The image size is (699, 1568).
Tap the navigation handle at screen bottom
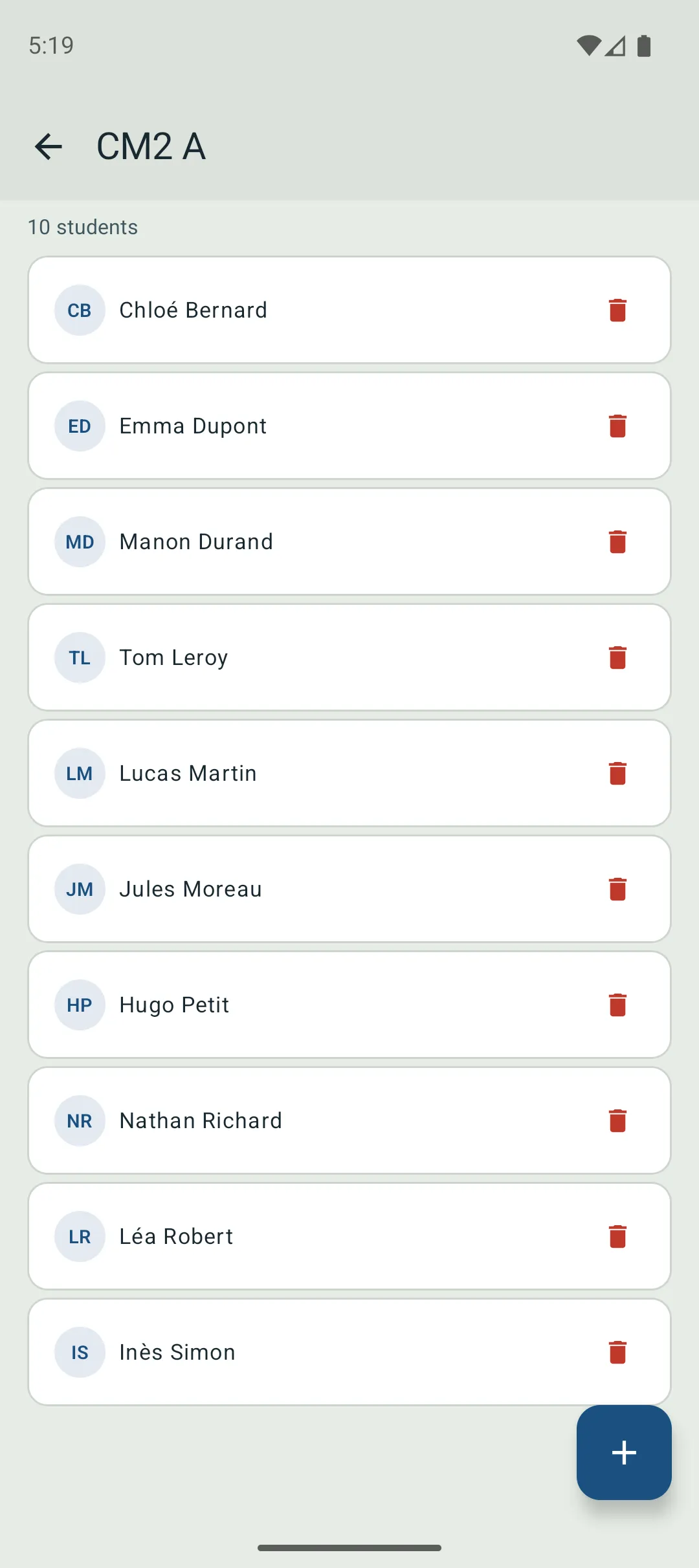point(349,1547)
